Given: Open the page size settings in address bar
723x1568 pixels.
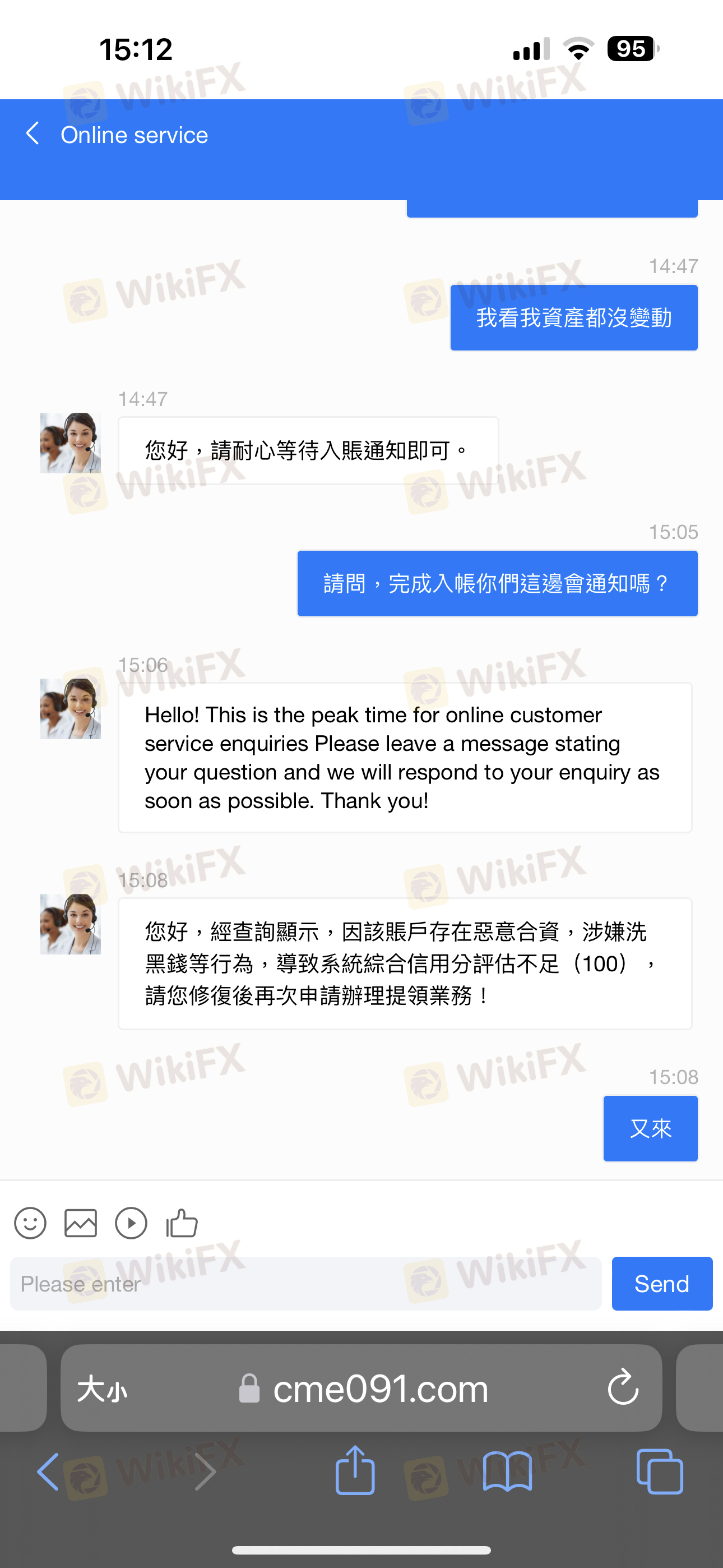Looking at the screenshot, I should pyautogui.click(x=102, y=1389).
